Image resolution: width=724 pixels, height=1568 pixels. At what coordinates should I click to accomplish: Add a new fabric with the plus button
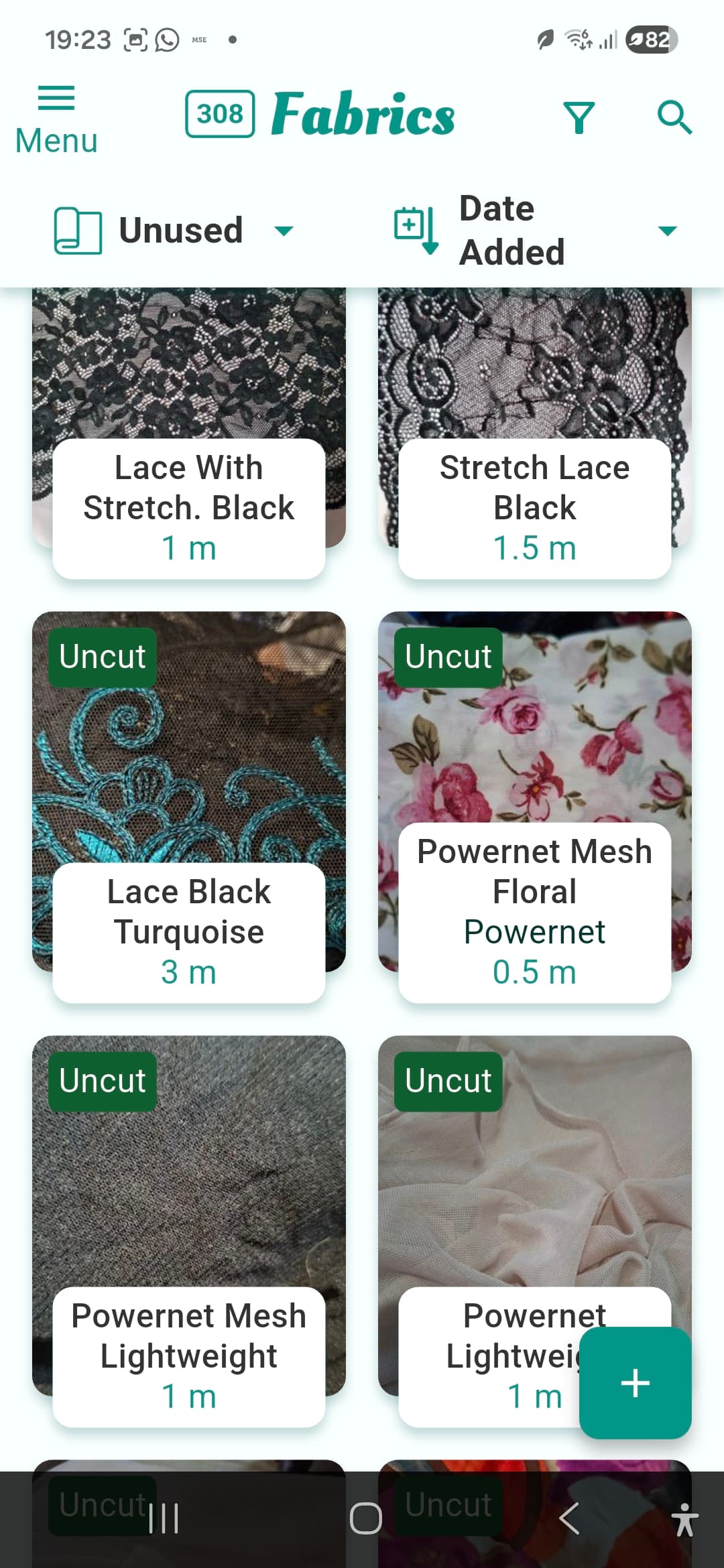635,1383
